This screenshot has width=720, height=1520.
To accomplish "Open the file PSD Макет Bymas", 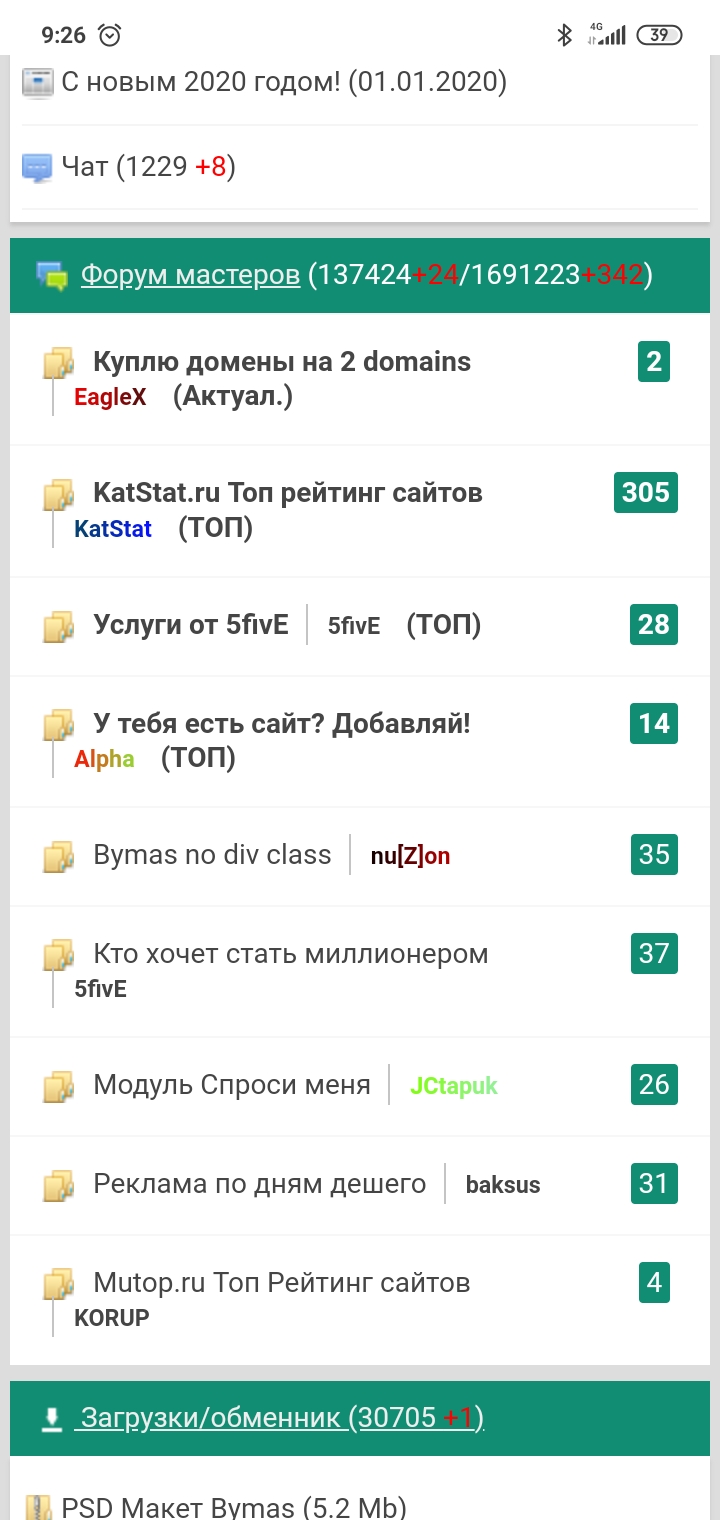I will pos(233,1507).
